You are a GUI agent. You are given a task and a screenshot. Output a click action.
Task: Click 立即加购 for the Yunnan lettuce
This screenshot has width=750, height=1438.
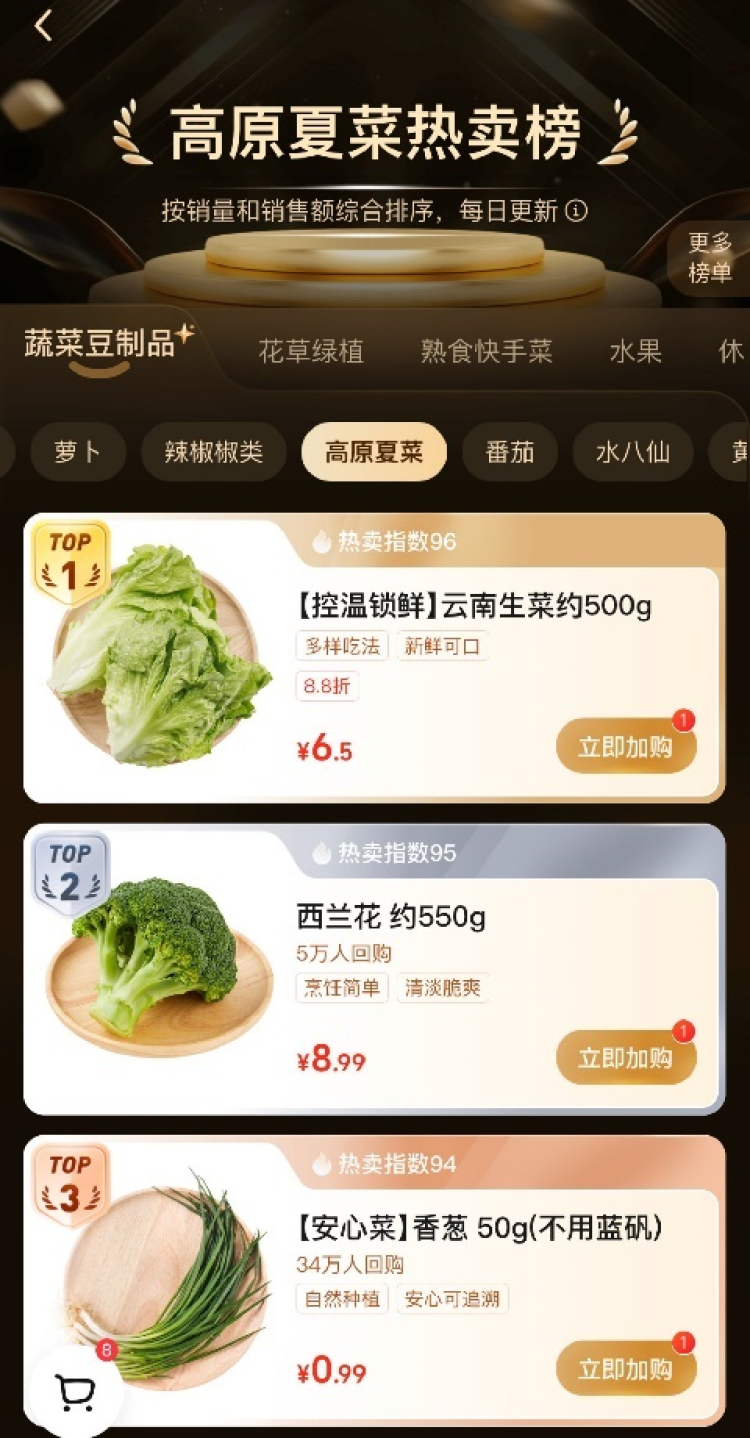pos(626,745)
